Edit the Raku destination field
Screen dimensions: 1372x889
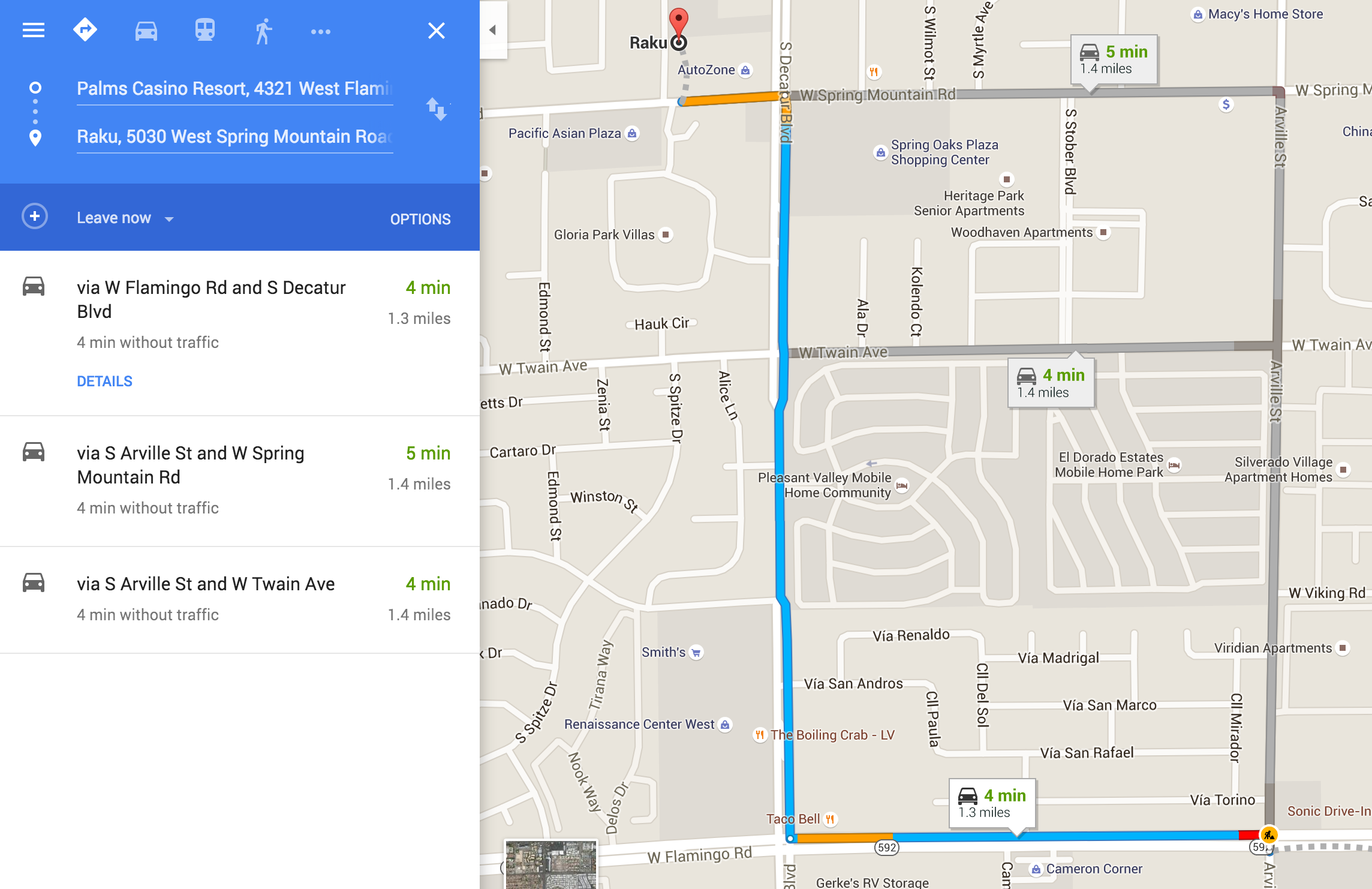click(234, 137)
